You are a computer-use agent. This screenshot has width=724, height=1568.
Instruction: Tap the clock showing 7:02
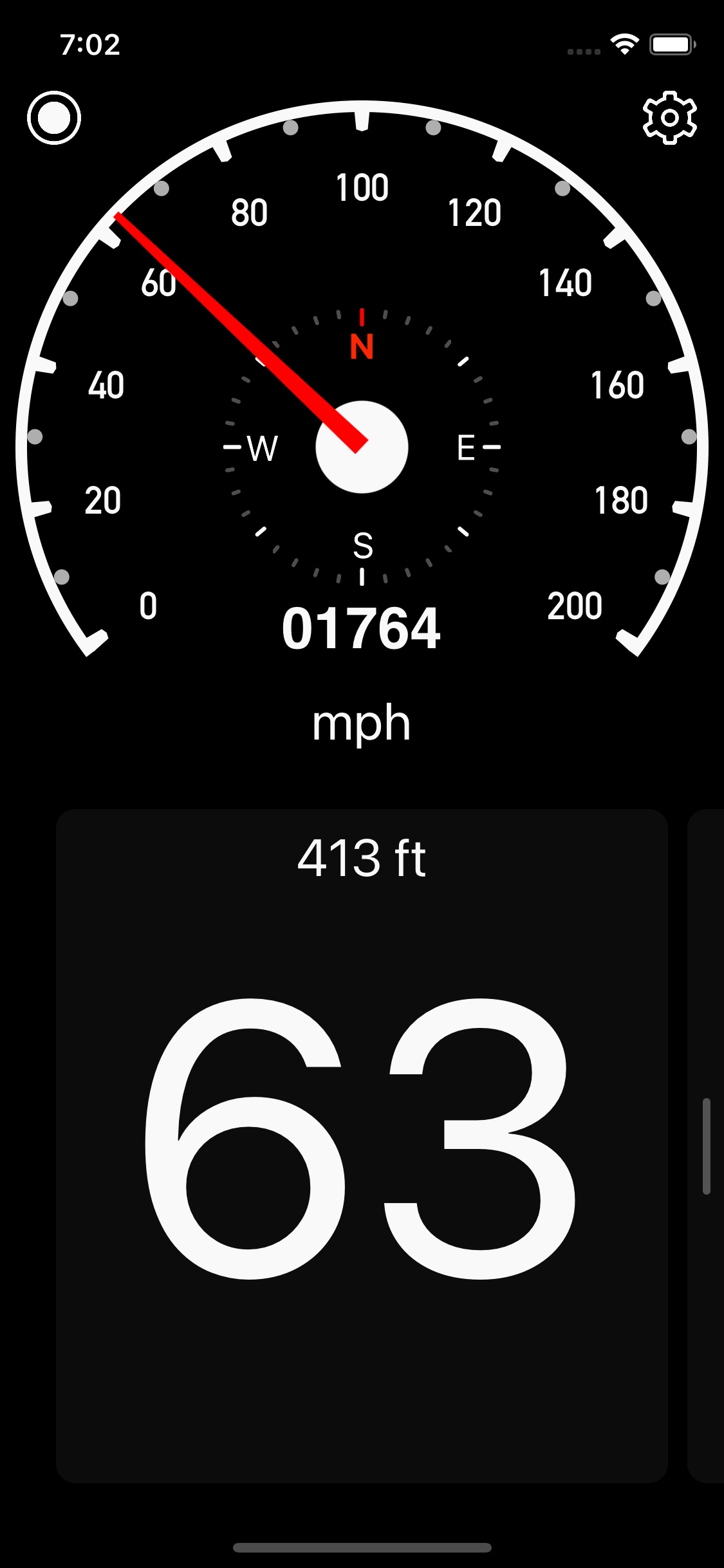coord(90,45)
